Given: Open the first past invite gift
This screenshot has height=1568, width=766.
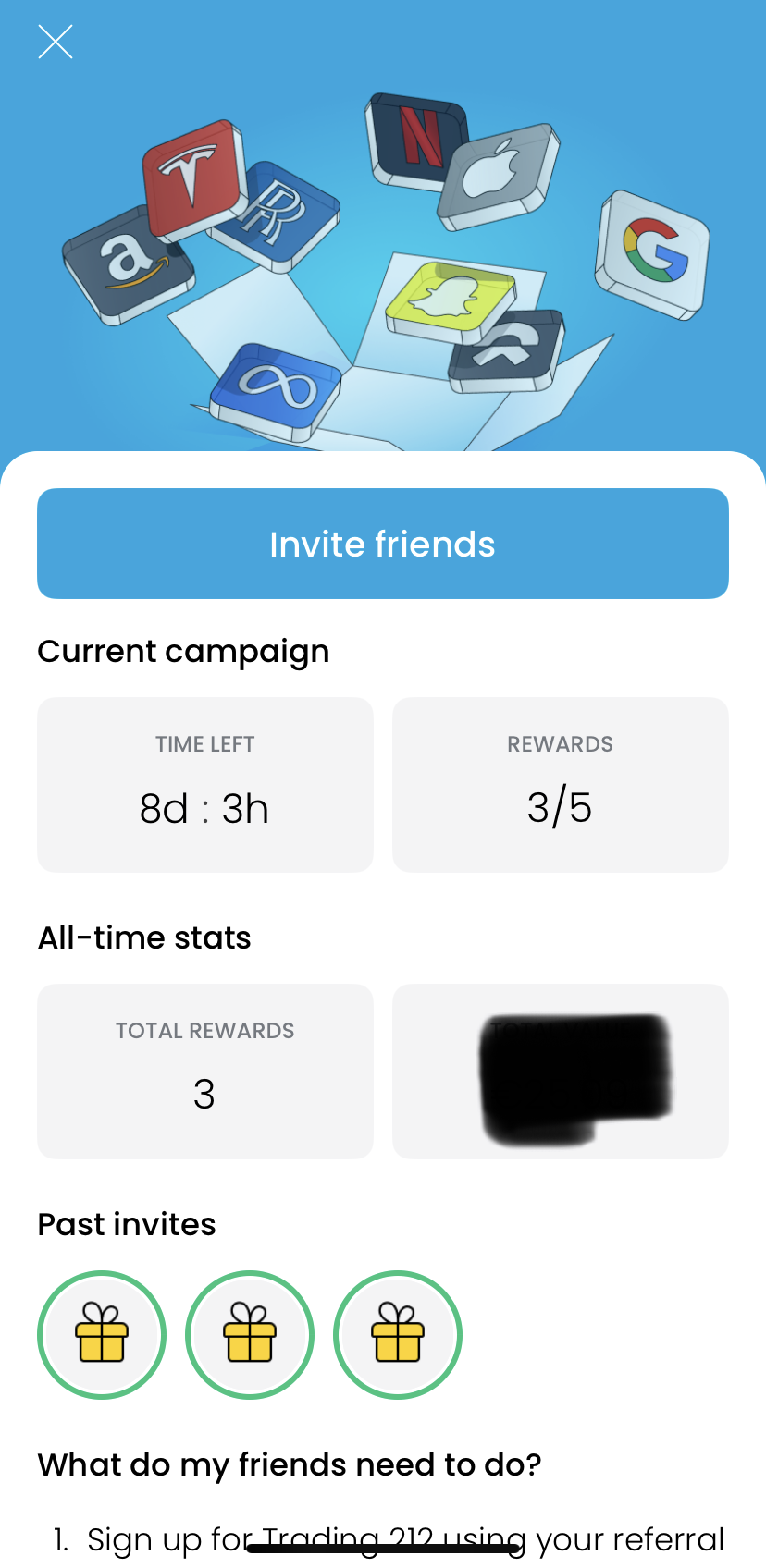Looking at the screenshot, I should pyautogui.click(x=102, y=1334).
